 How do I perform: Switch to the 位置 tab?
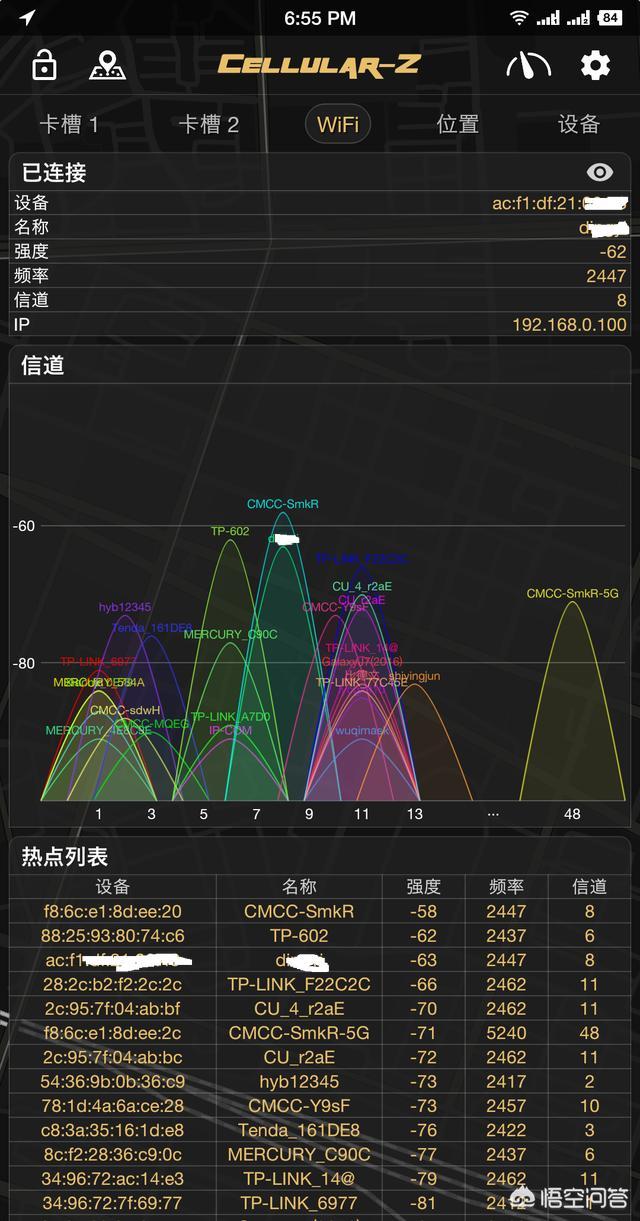coord(458,124)
